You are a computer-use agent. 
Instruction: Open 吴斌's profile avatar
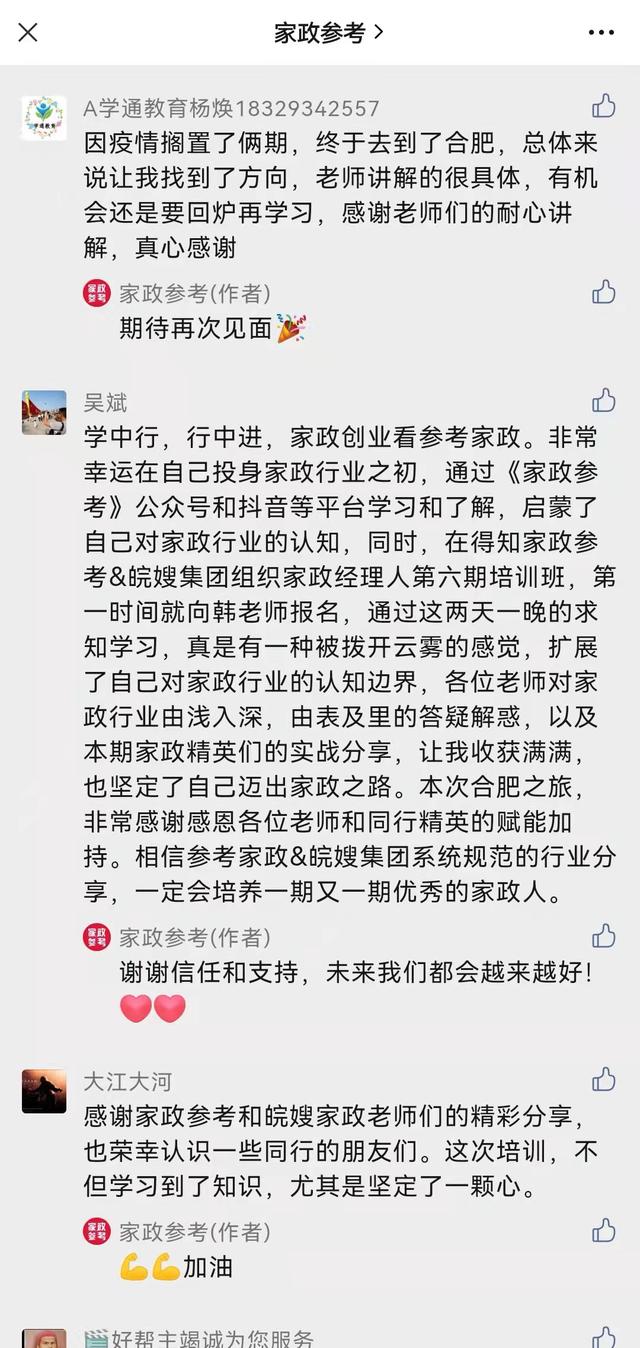pyautogui.click(x=44, y=412)
